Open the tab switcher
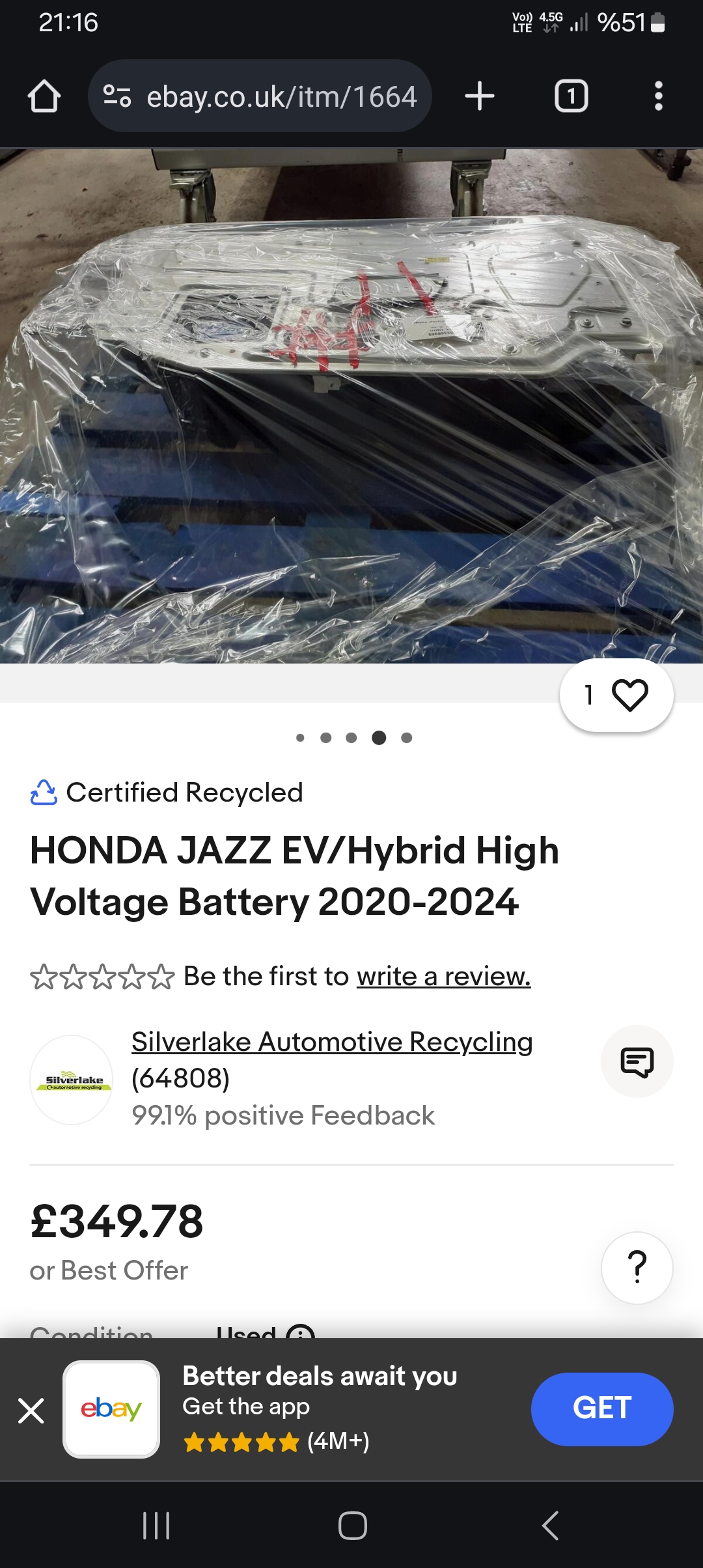703x1568 pixels. click(x=571, y=96)
